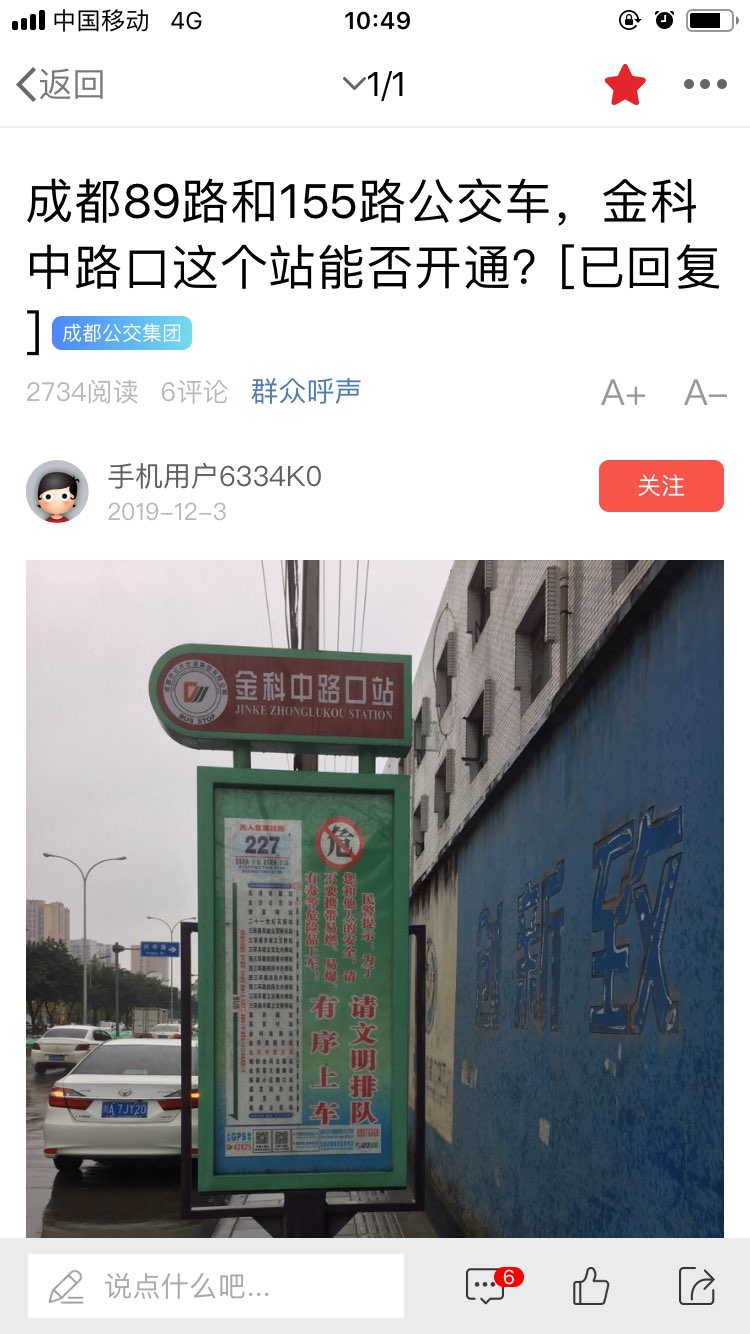Toggle the red favorite star
The image size is (750, 1334).
click(625, 85)
